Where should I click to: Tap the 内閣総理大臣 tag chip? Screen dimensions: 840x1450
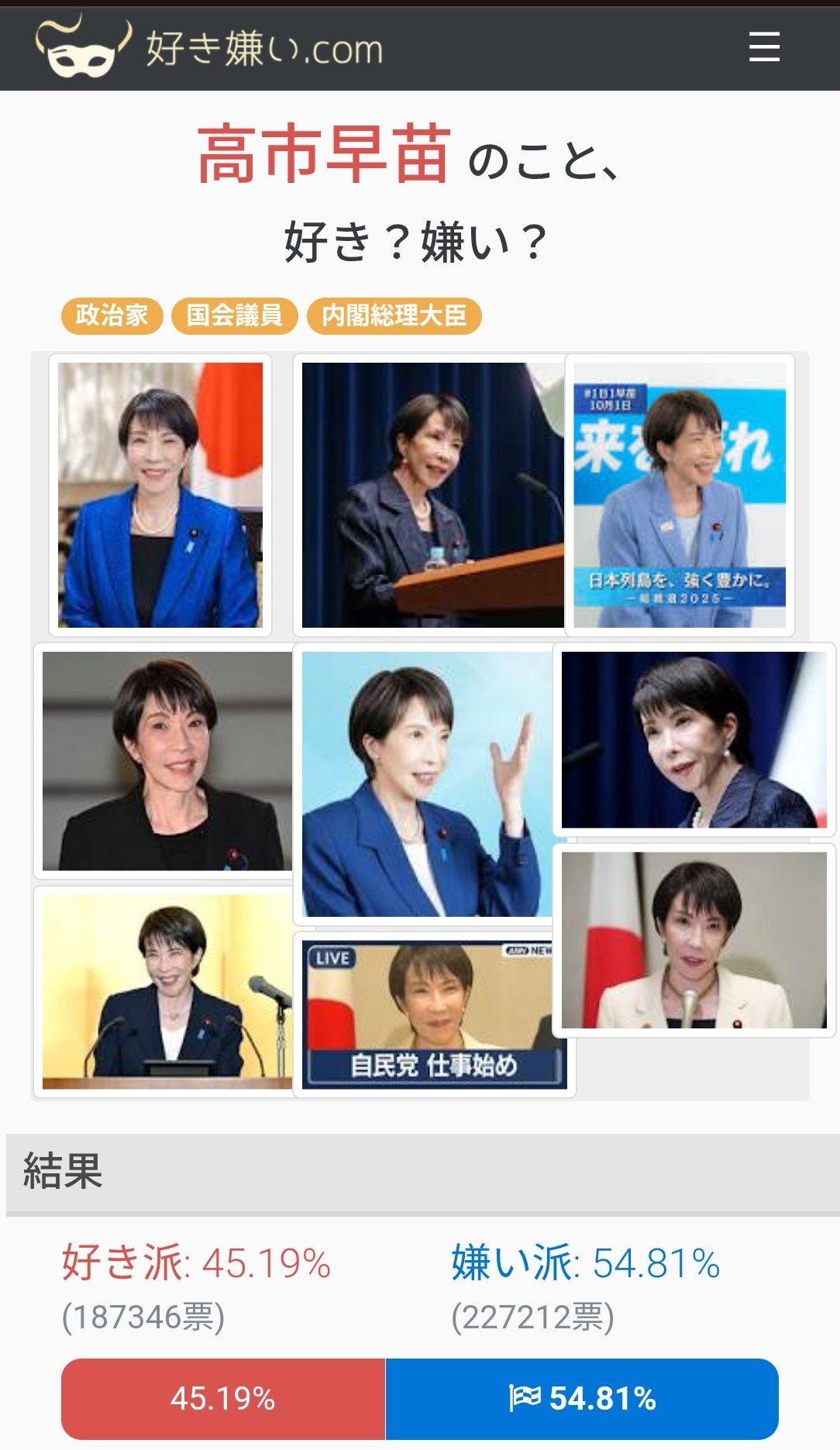click(394, 315)
